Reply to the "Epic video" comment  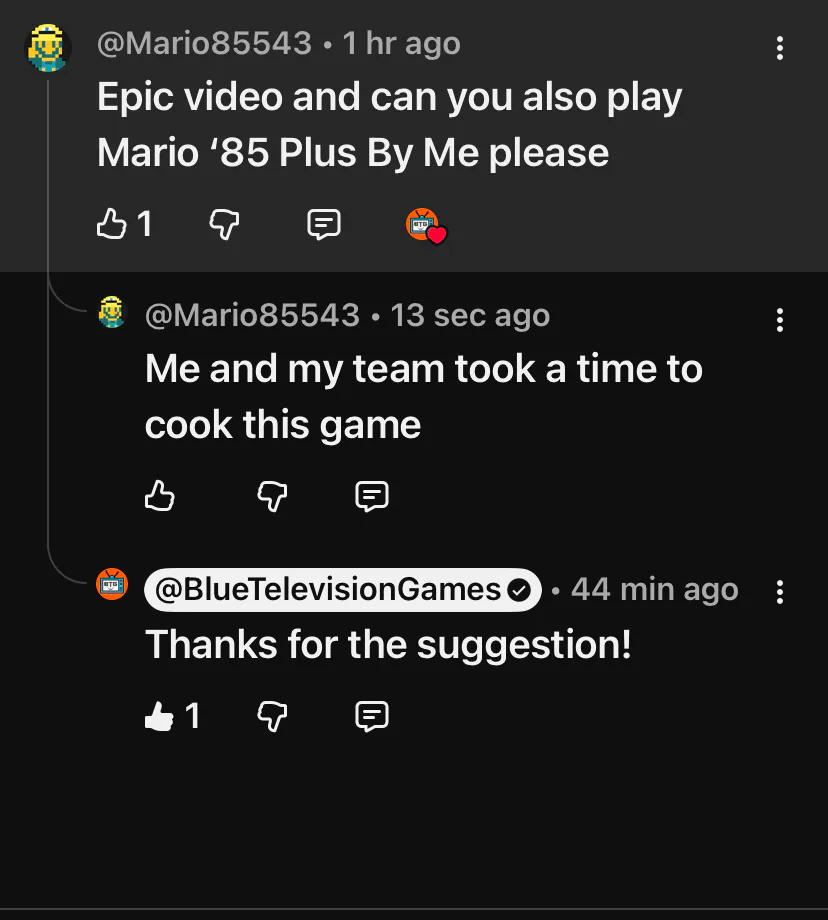[x=323, y=225]
